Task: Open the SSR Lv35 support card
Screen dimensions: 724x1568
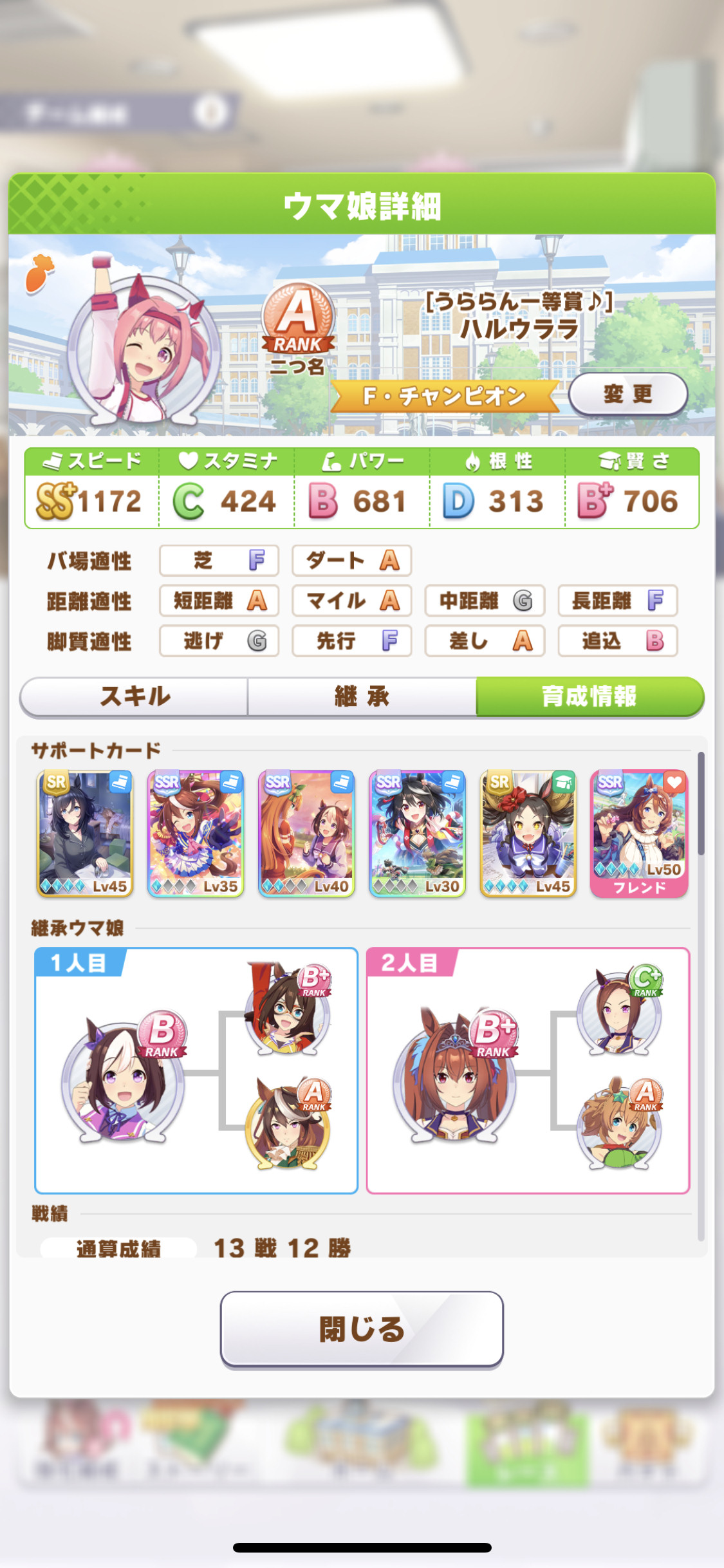Action: (x=196, y=834)
